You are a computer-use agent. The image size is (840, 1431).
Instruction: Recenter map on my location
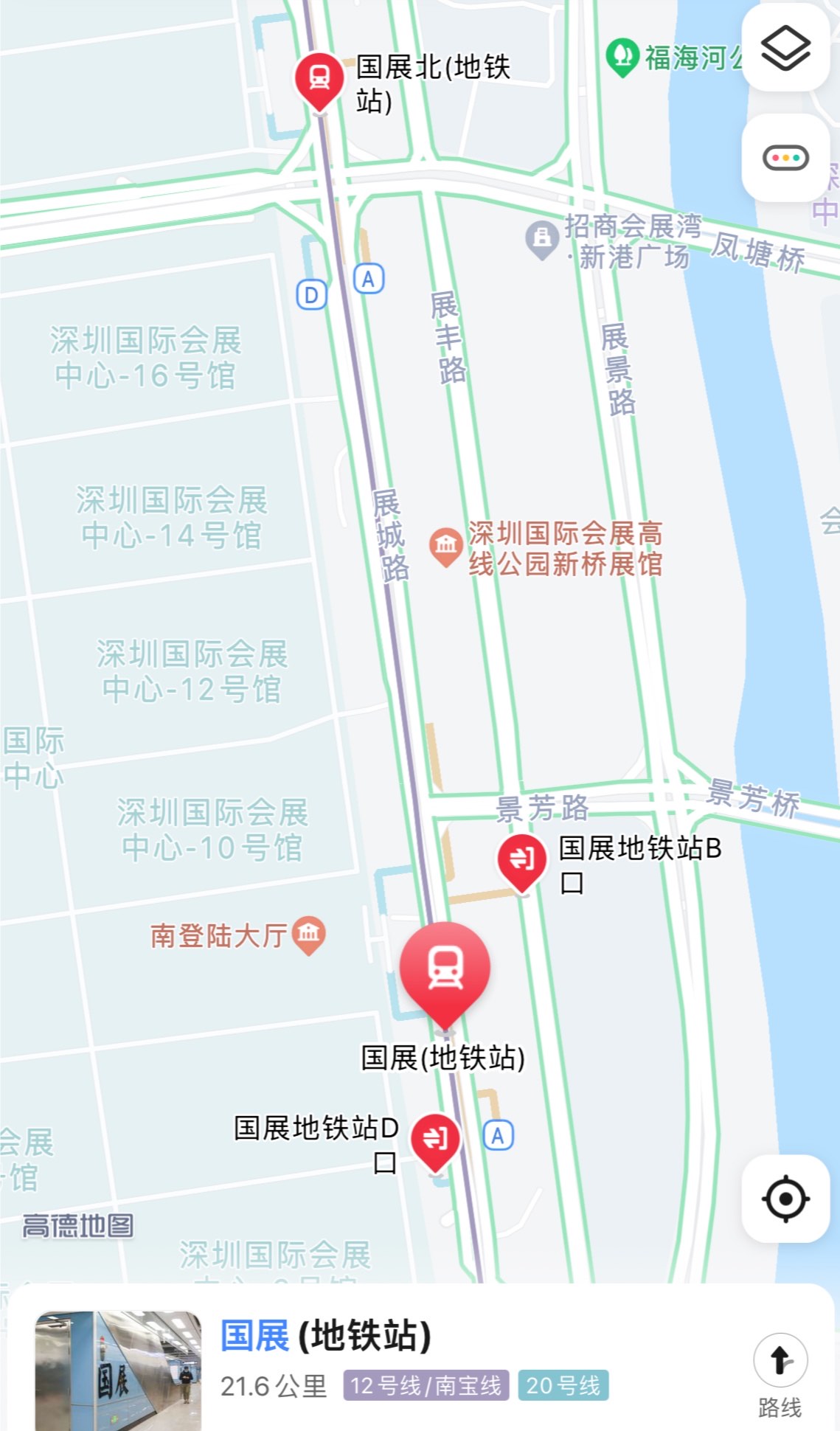click(785, 1199)
